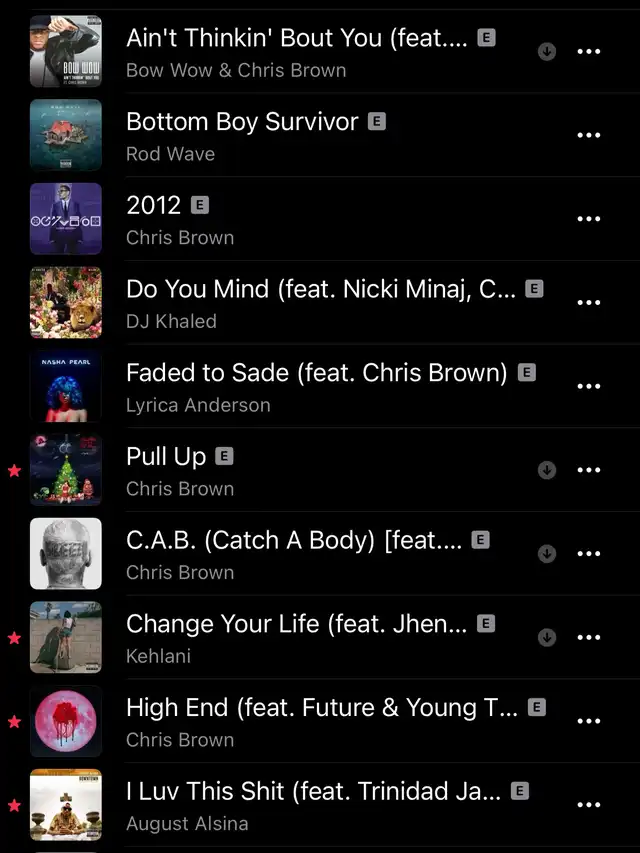
Task: Open more options for Pull Up
Action: 589,470
